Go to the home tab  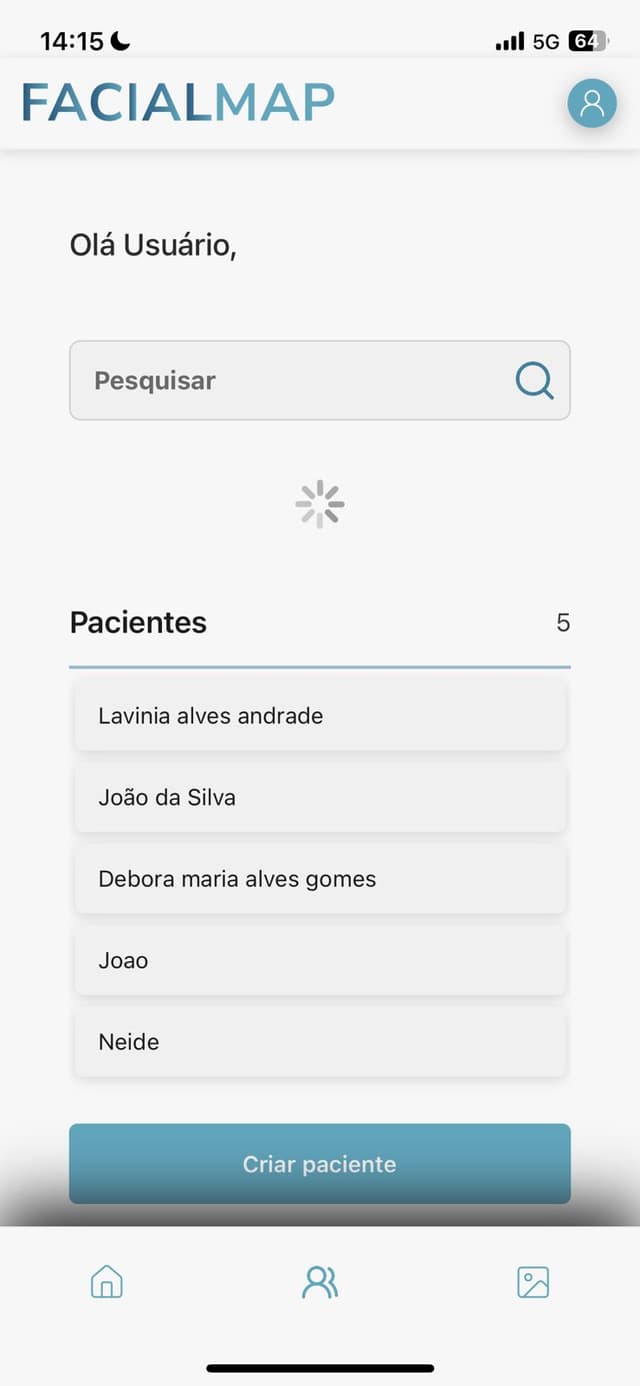(x=107, y=1282)
